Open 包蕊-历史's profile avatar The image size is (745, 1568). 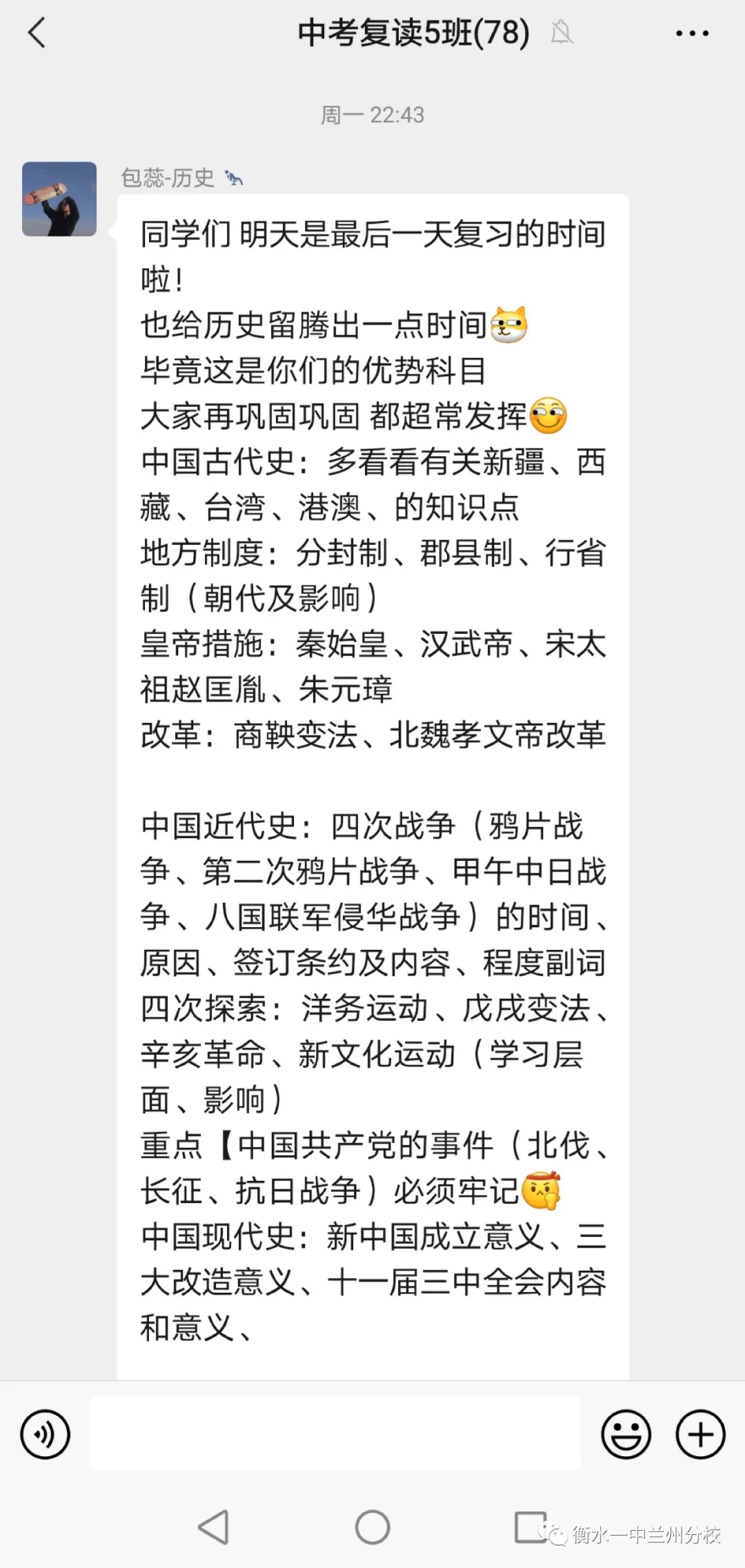pyautogui.click(x=59, y=199)
